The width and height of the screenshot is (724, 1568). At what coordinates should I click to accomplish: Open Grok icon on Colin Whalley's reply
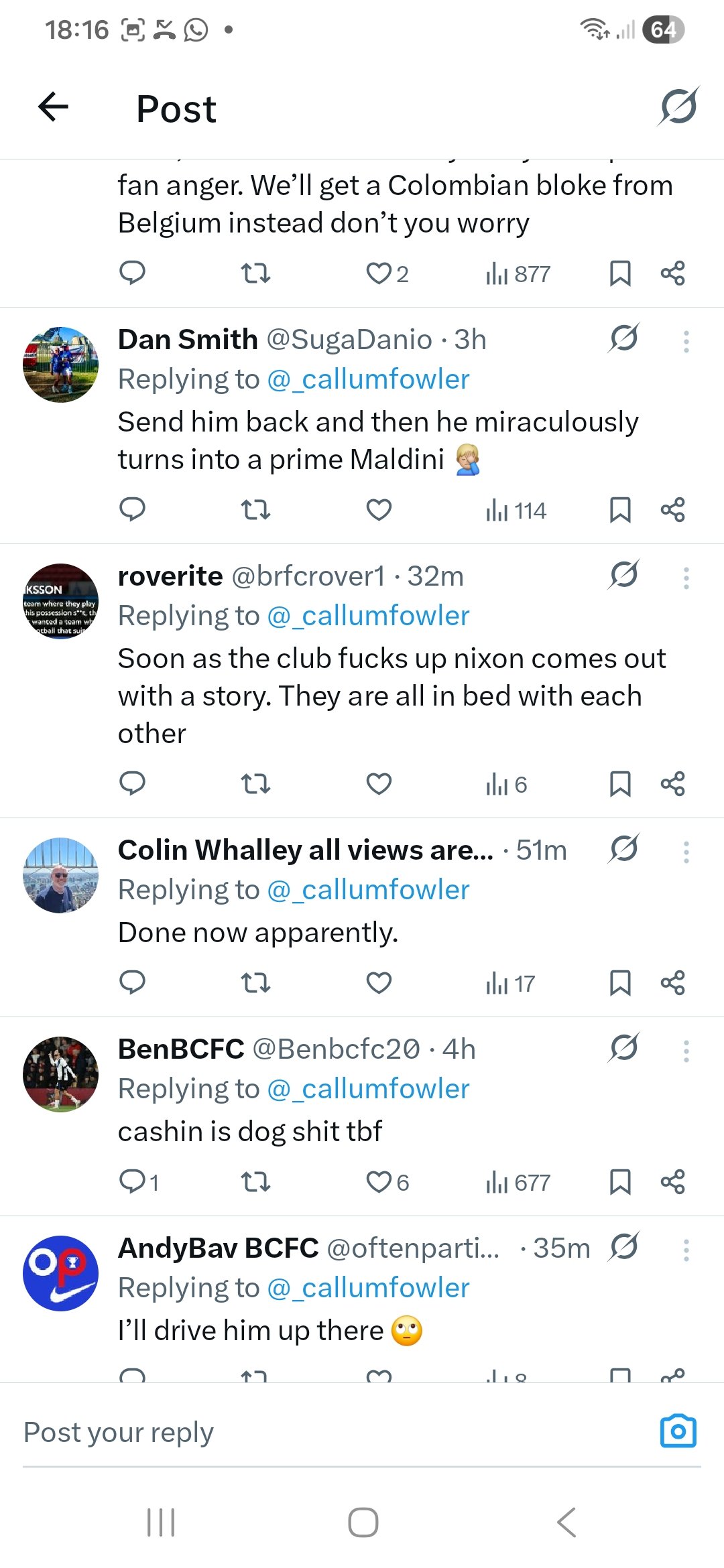click(x=624, y=849)
